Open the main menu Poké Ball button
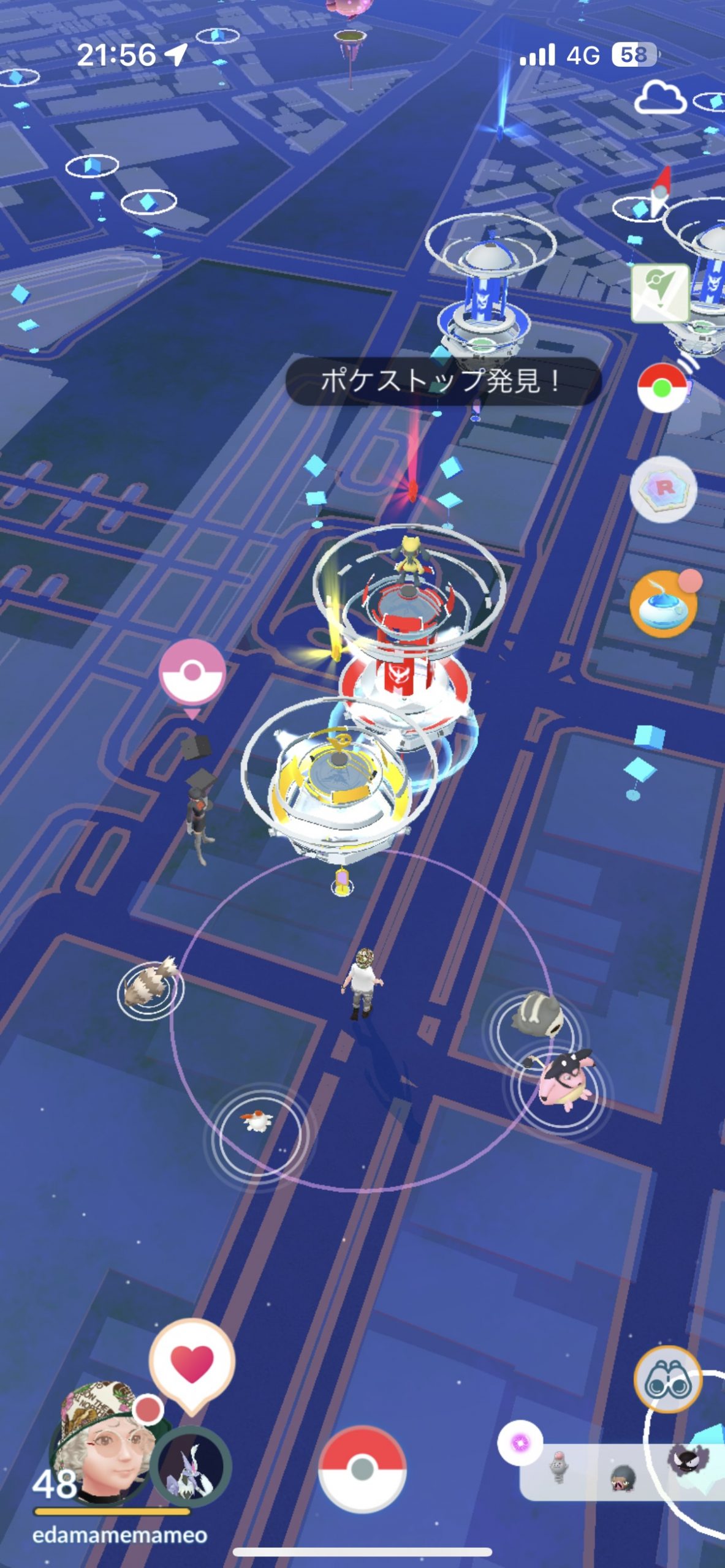The height and width of the screenshot is (1568, 725). 362,1469
